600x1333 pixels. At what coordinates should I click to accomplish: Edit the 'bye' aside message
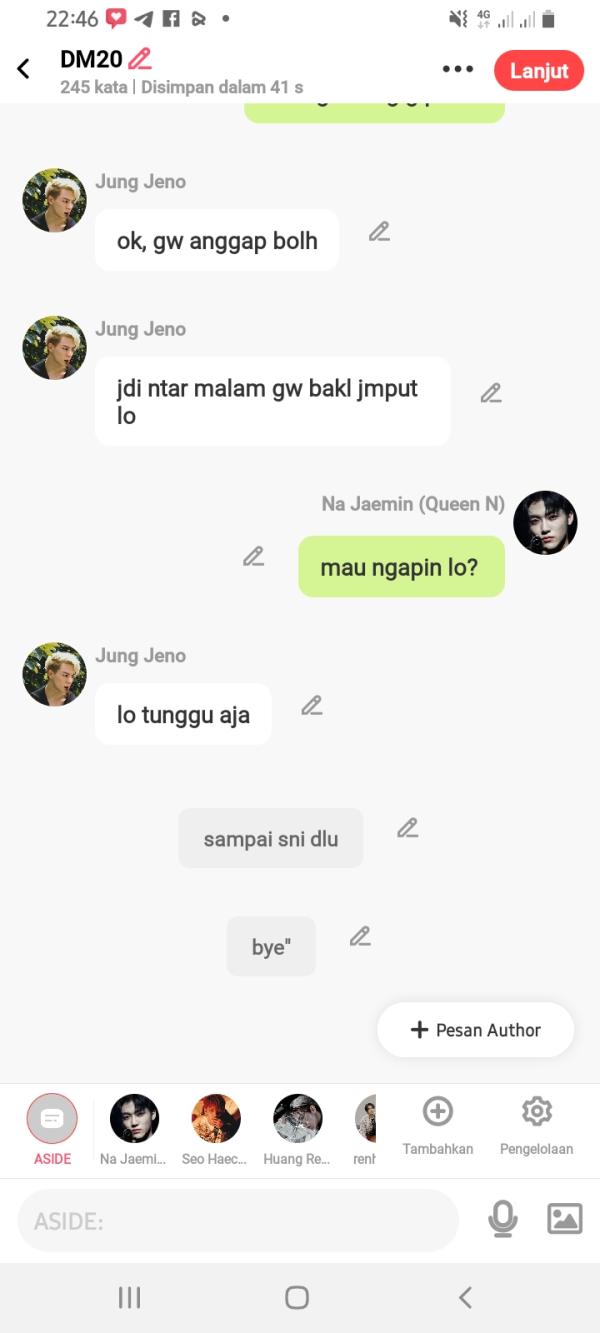pos(360,937)
